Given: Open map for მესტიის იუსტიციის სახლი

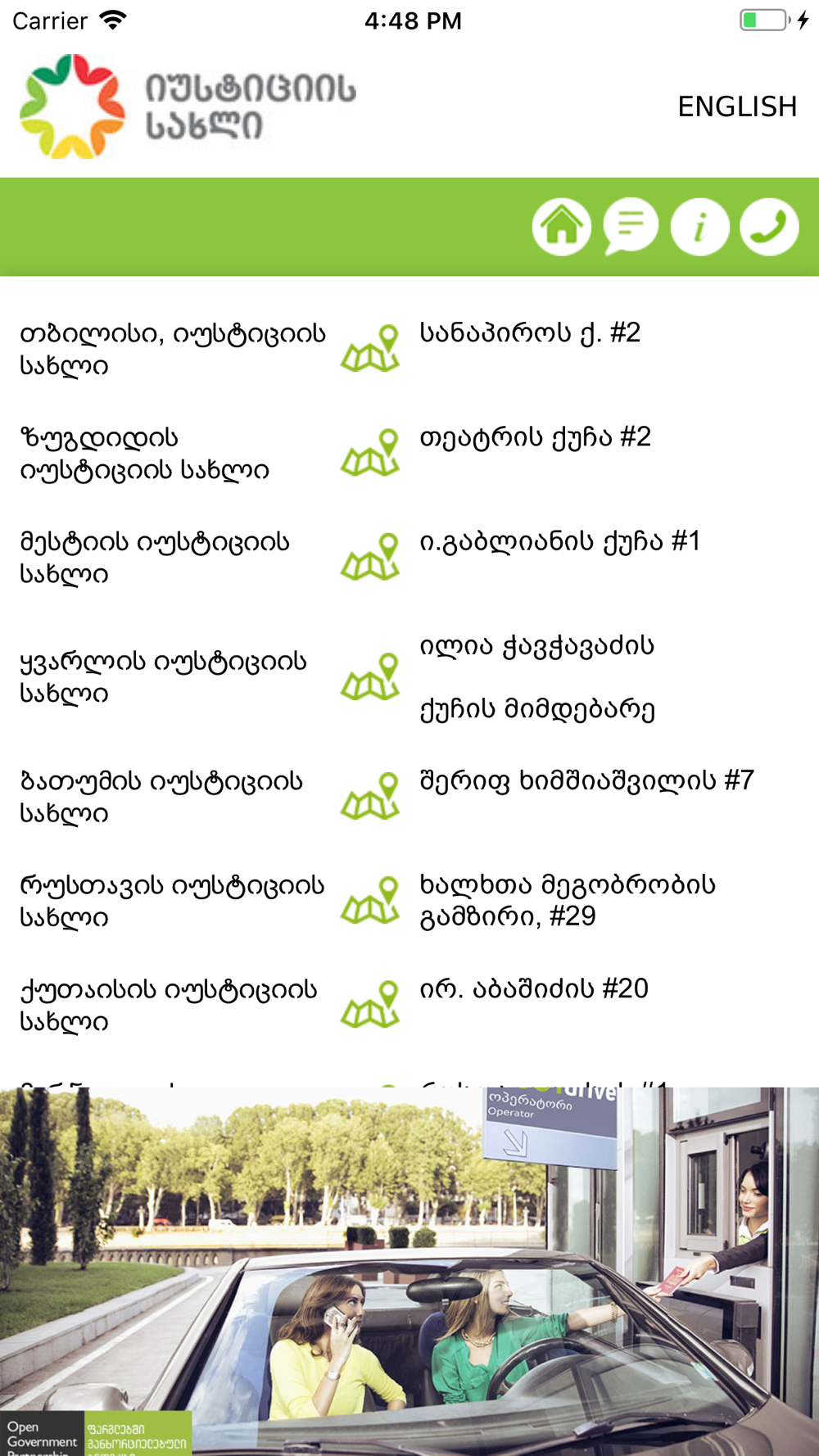Looking at the screenshot, I should (x=370, y=557).
